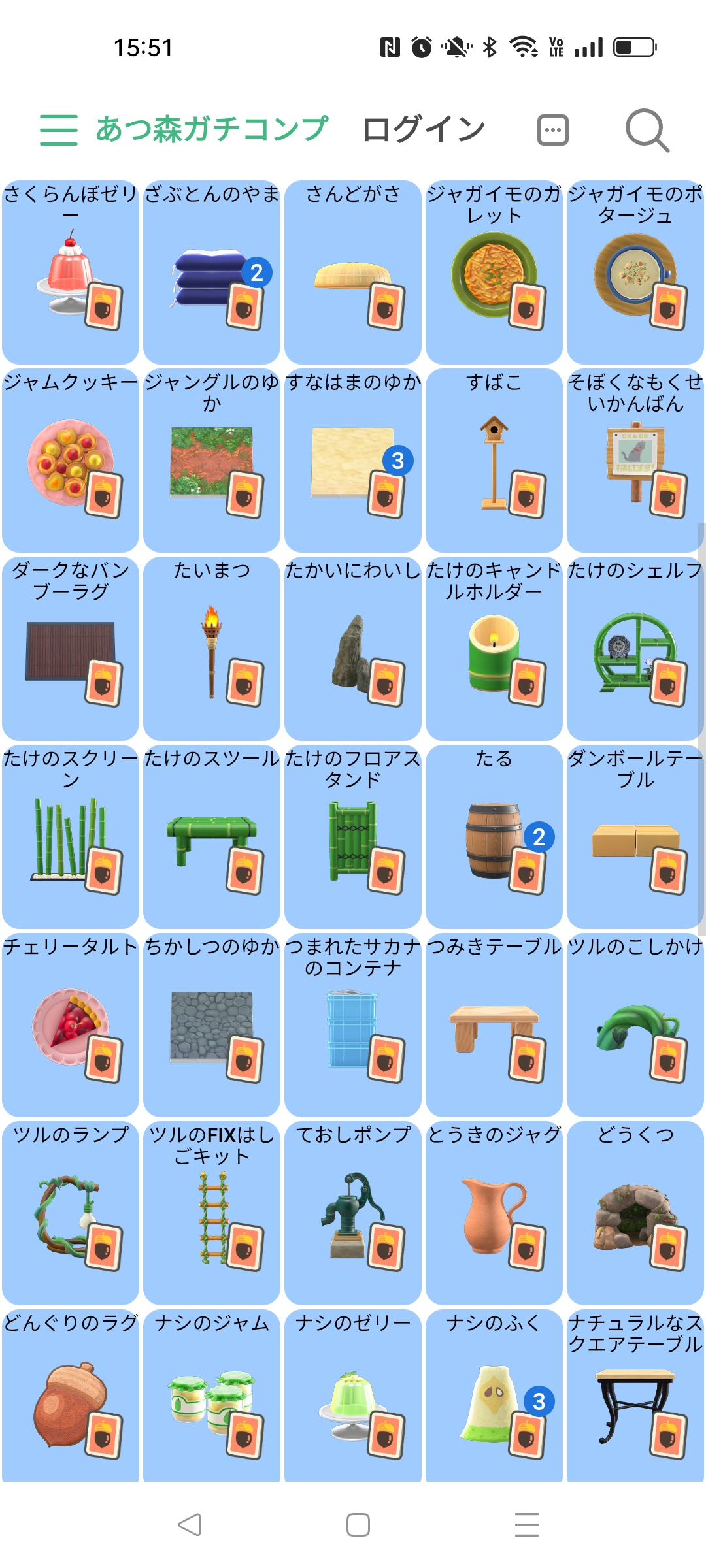This screenshot has height=1568, width=706.
Task: Open the hamburger menu
Action: [x=58, y=129]
